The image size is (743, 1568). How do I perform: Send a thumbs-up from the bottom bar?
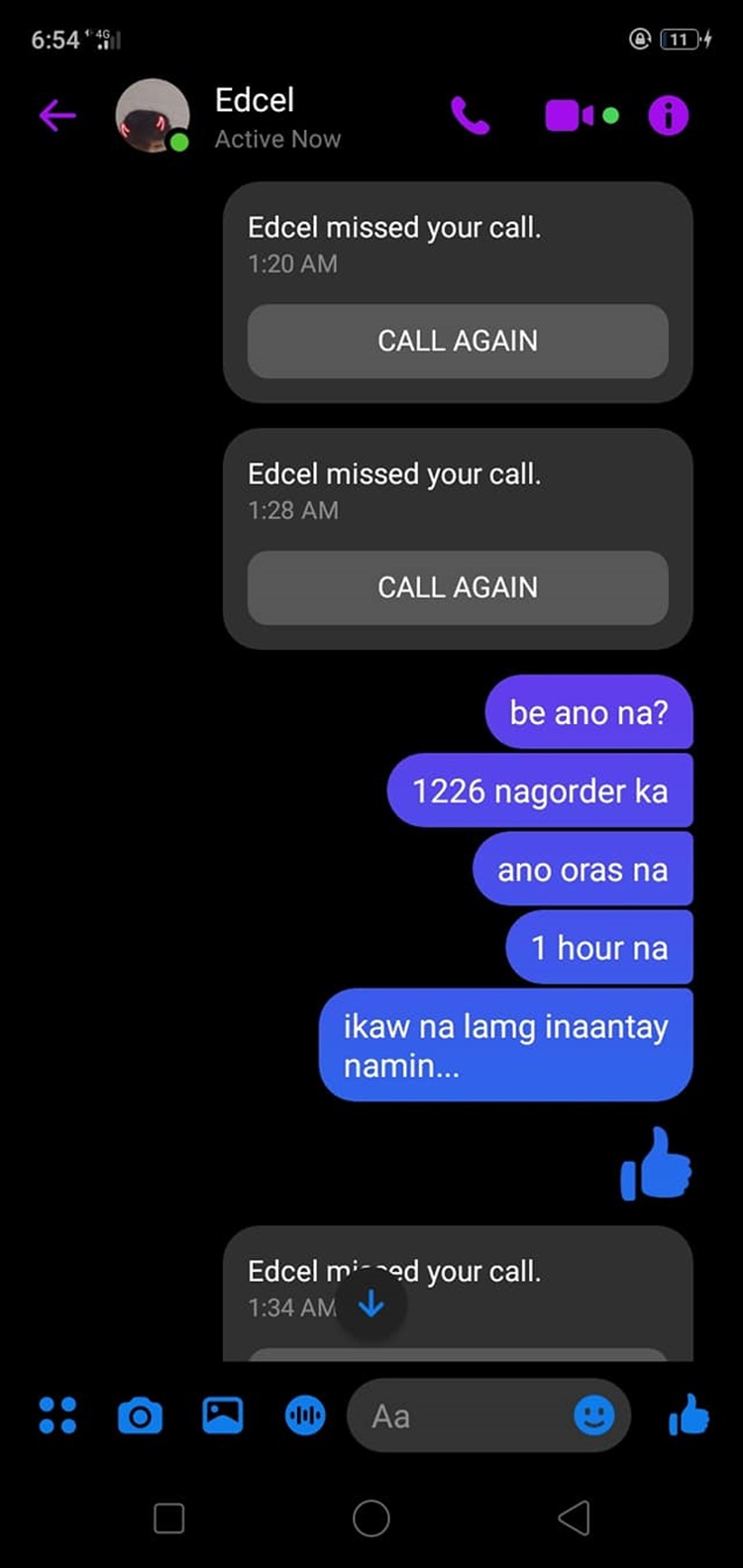click(x=689, y=1415)
